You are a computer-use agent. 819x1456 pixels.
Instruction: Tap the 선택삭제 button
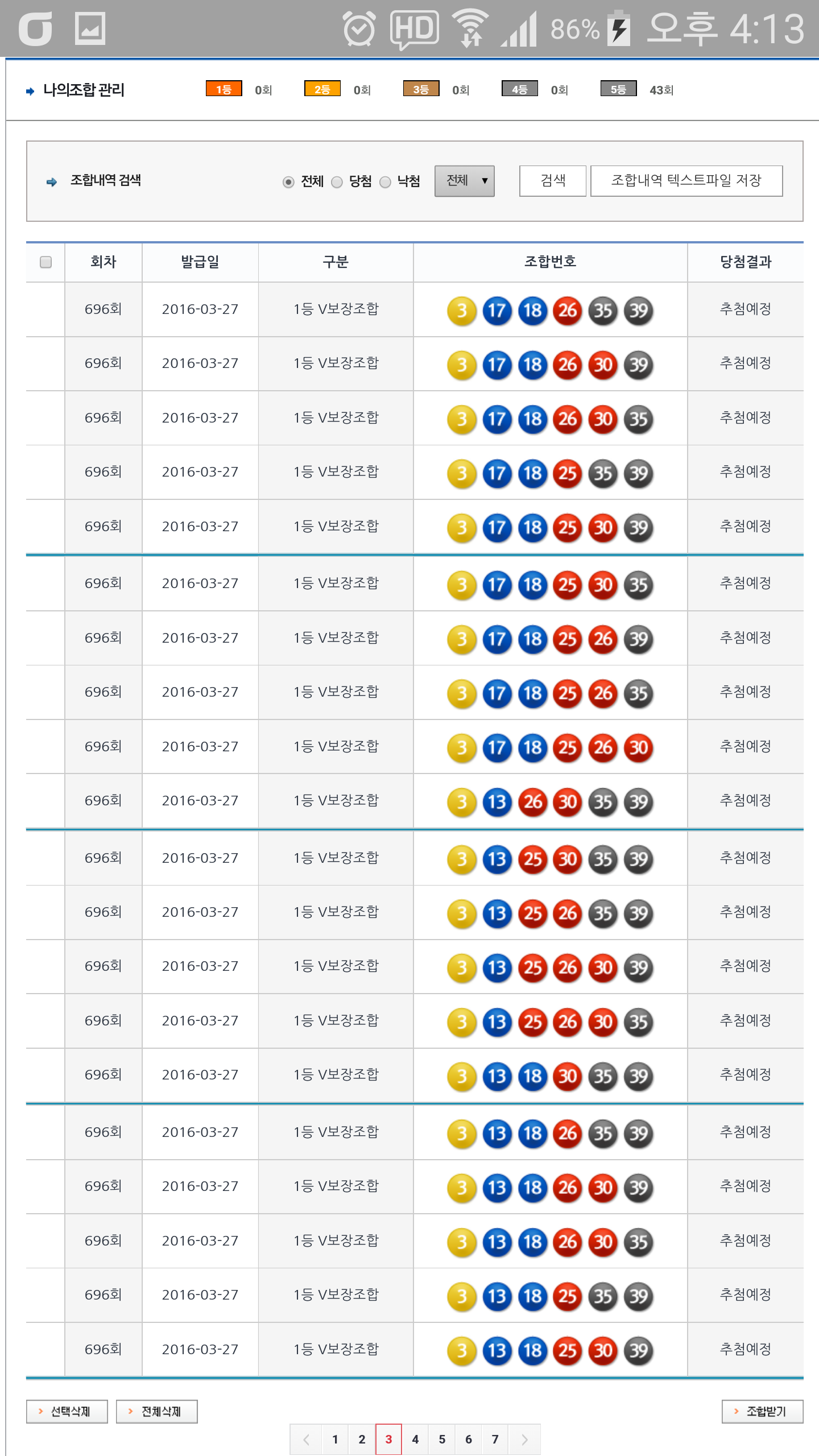(67, 1411)
